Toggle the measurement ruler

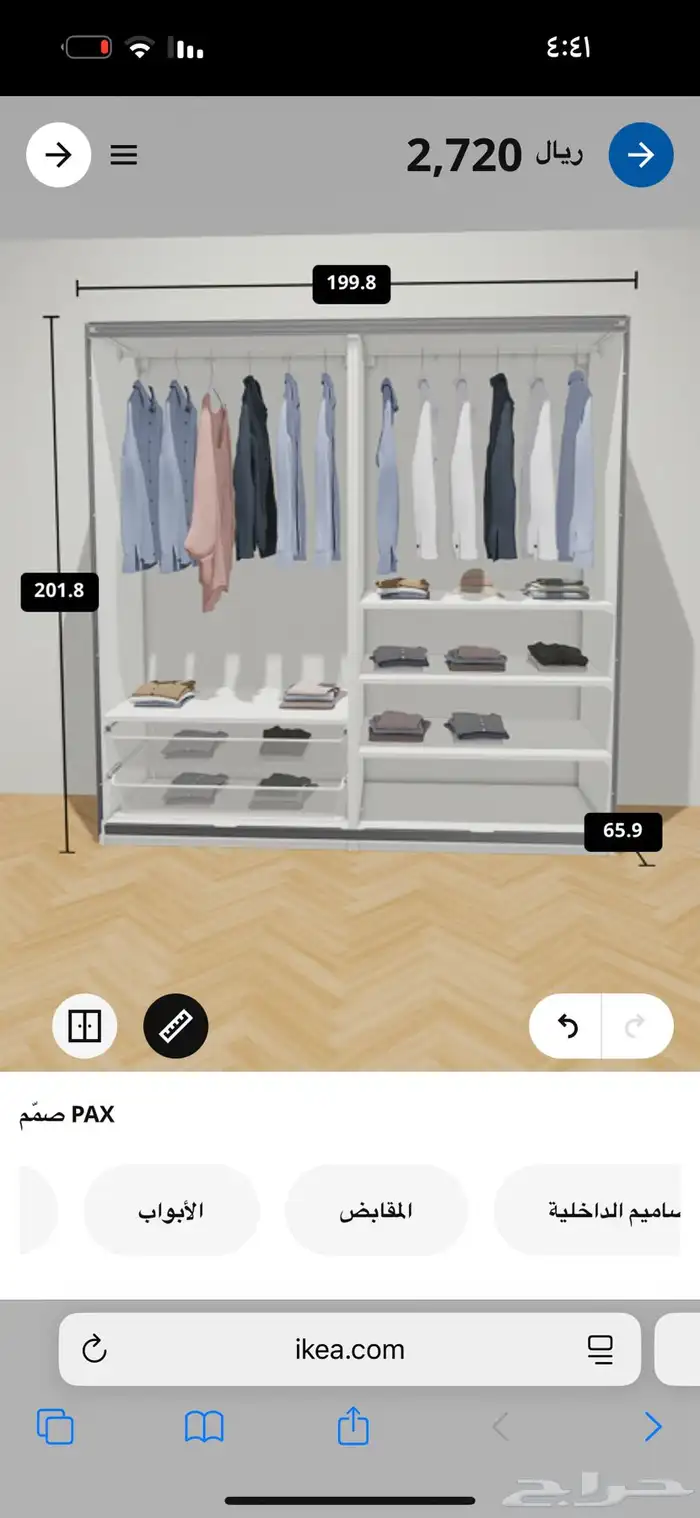click(175, 1026)
